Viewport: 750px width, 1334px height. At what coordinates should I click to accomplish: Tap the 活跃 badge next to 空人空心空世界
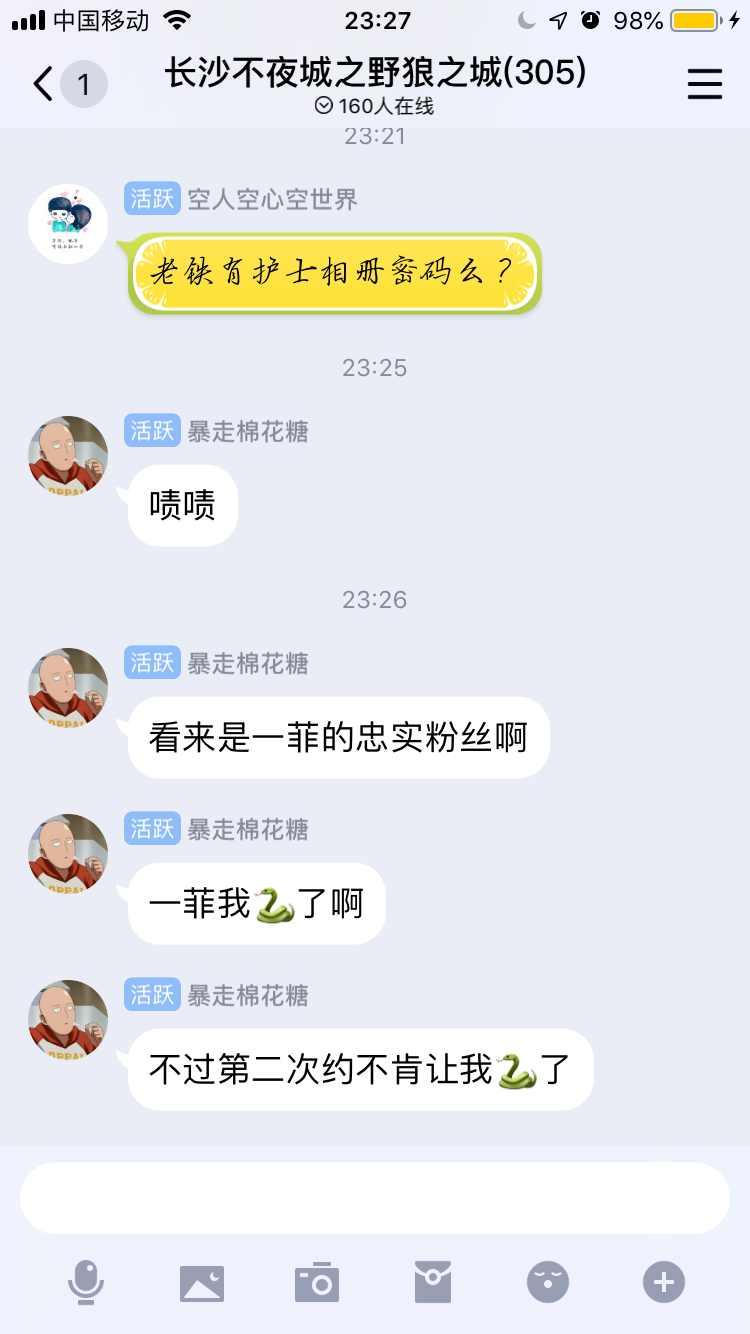(152, 199)
